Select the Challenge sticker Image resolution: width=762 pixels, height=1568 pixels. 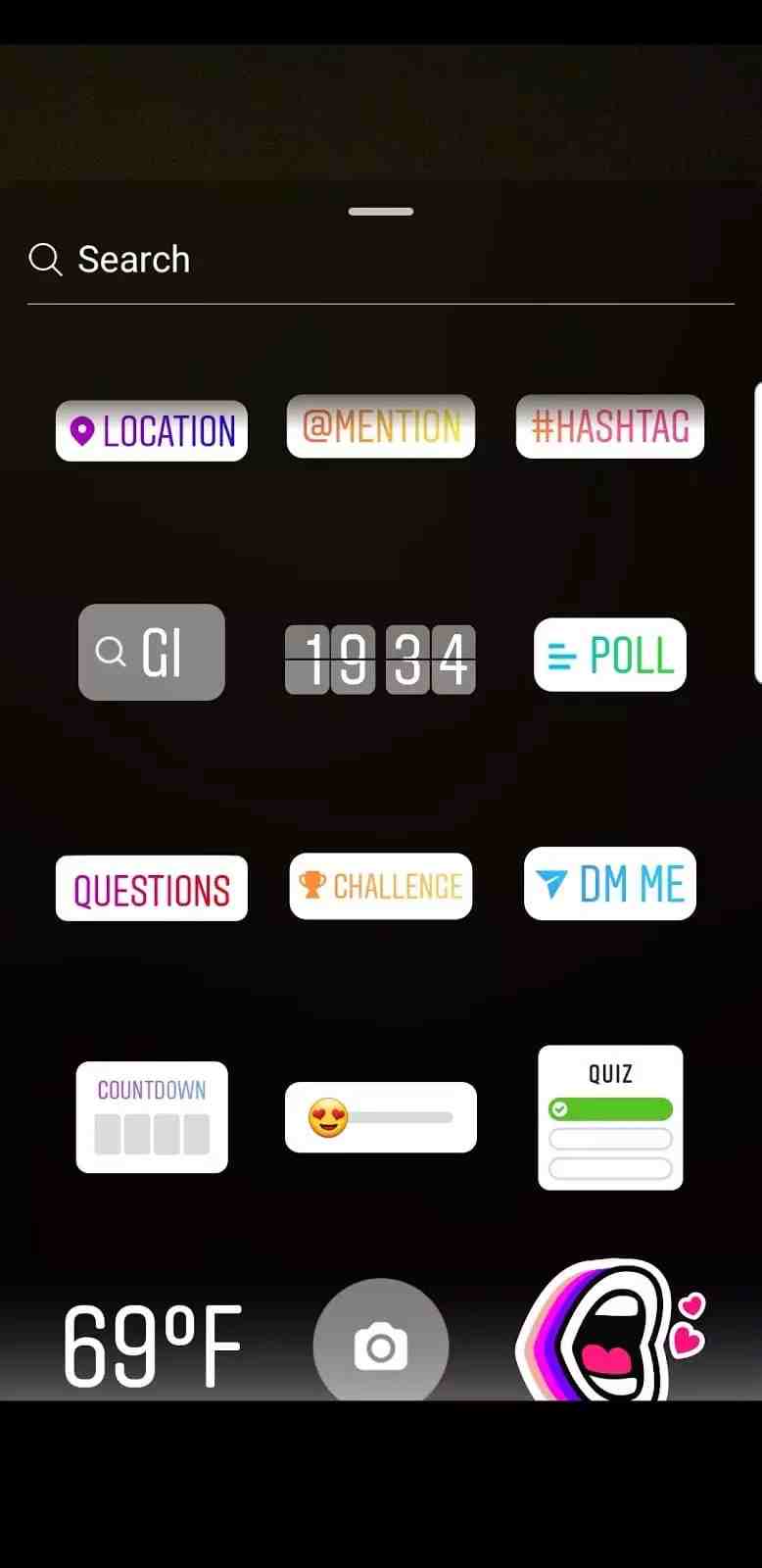[381, 886]
